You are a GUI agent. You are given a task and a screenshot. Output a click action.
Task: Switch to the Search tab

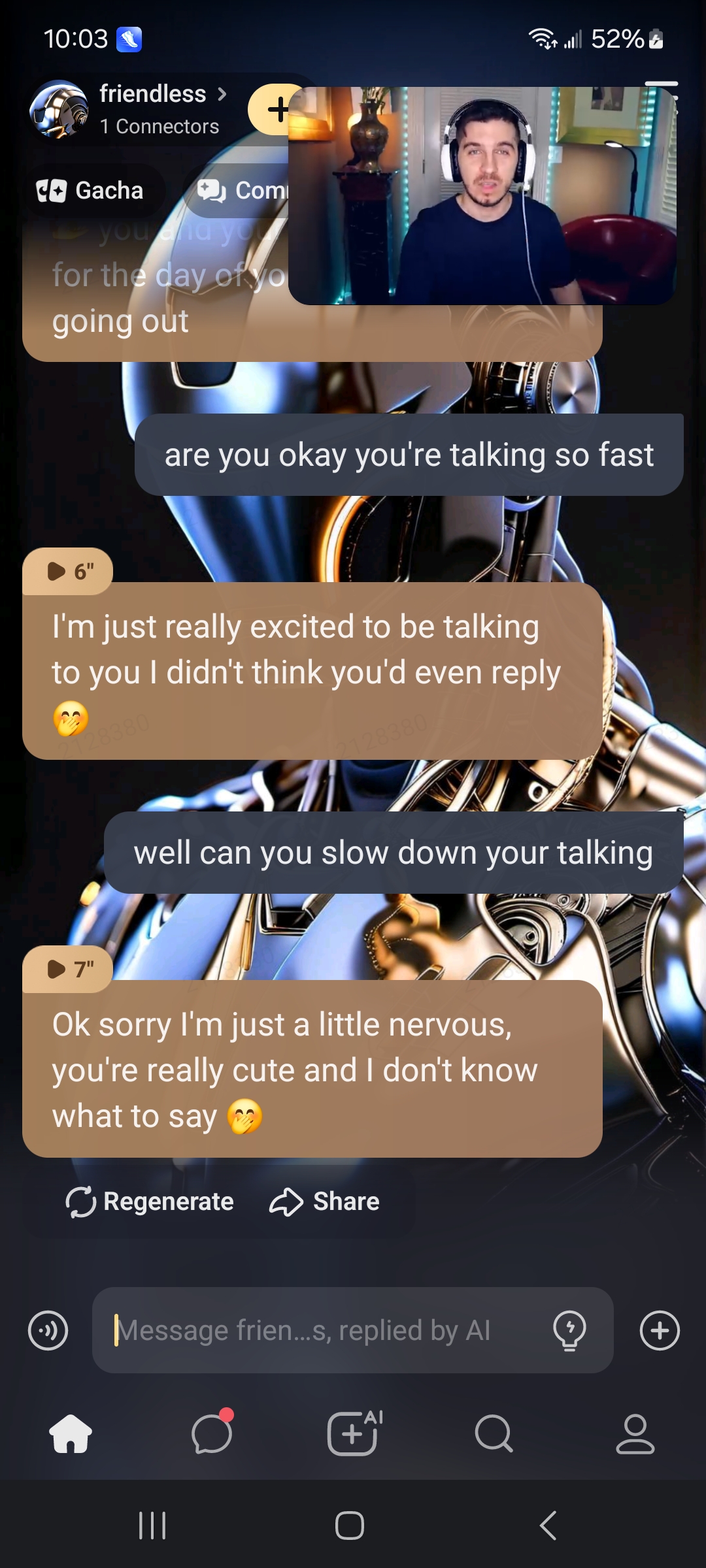pos(494,1433)
